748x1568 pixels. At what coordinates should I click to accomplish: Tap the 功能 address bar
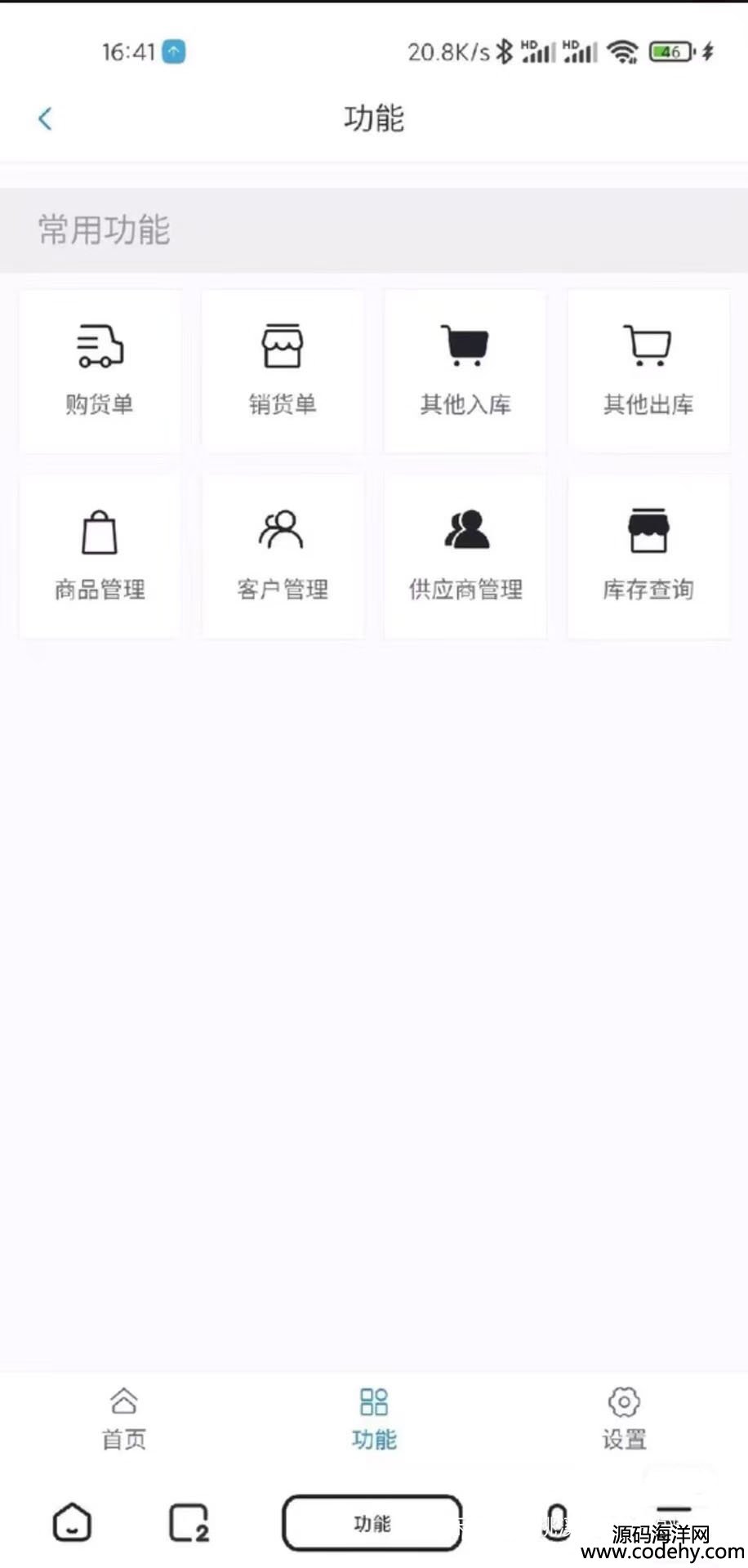372,1523
